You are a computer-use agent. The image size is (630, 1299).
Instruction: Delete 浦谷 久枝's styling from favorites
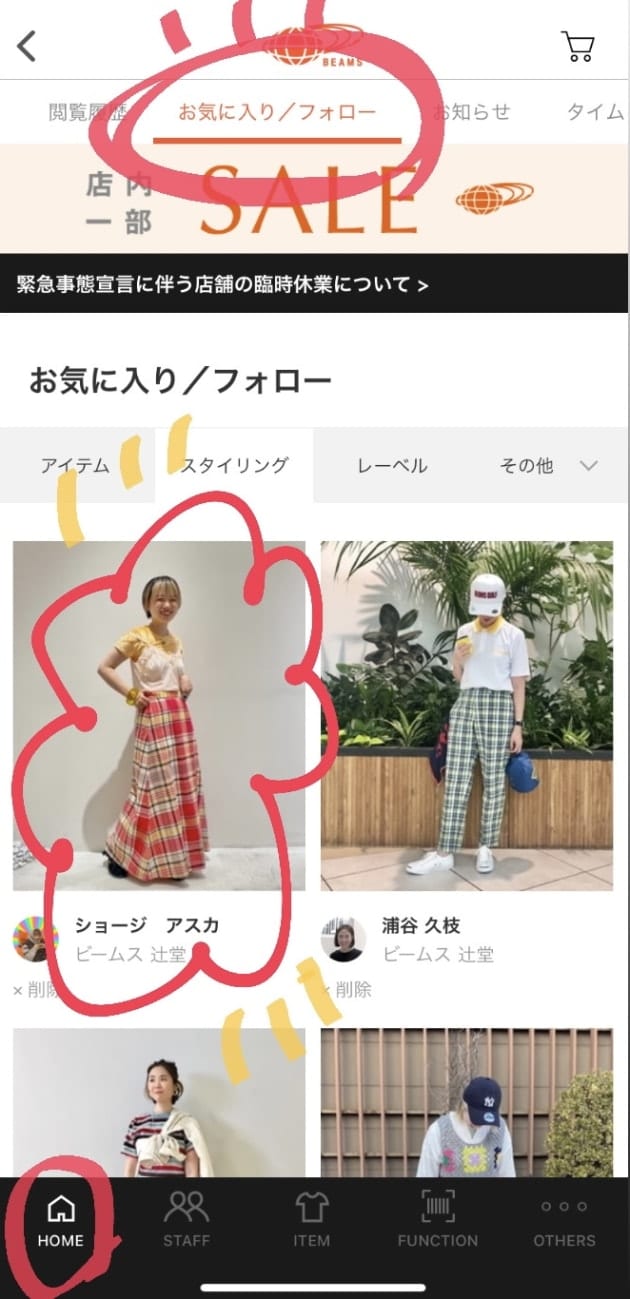(x=347, y=989)
